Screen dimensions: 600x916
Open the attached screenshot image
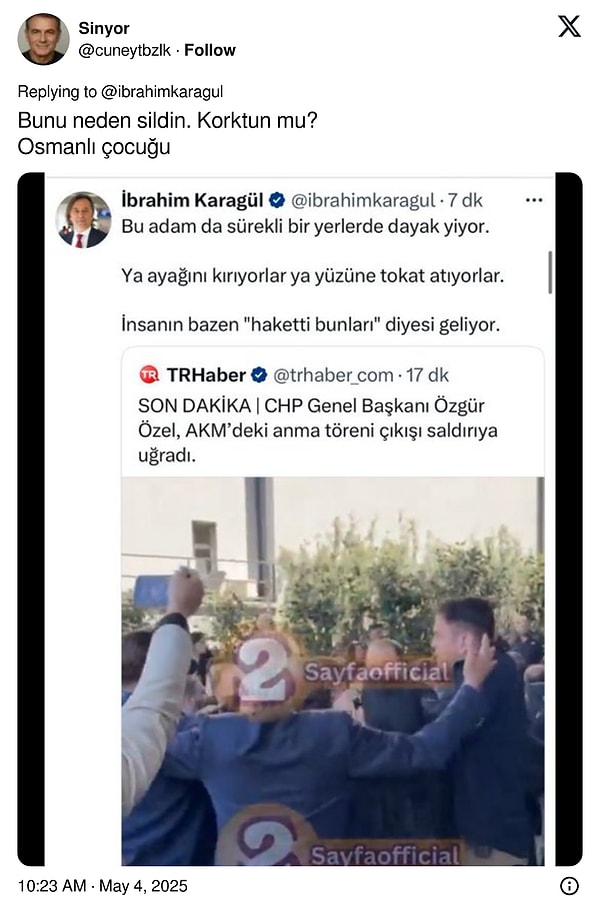(x=300, y=520)
